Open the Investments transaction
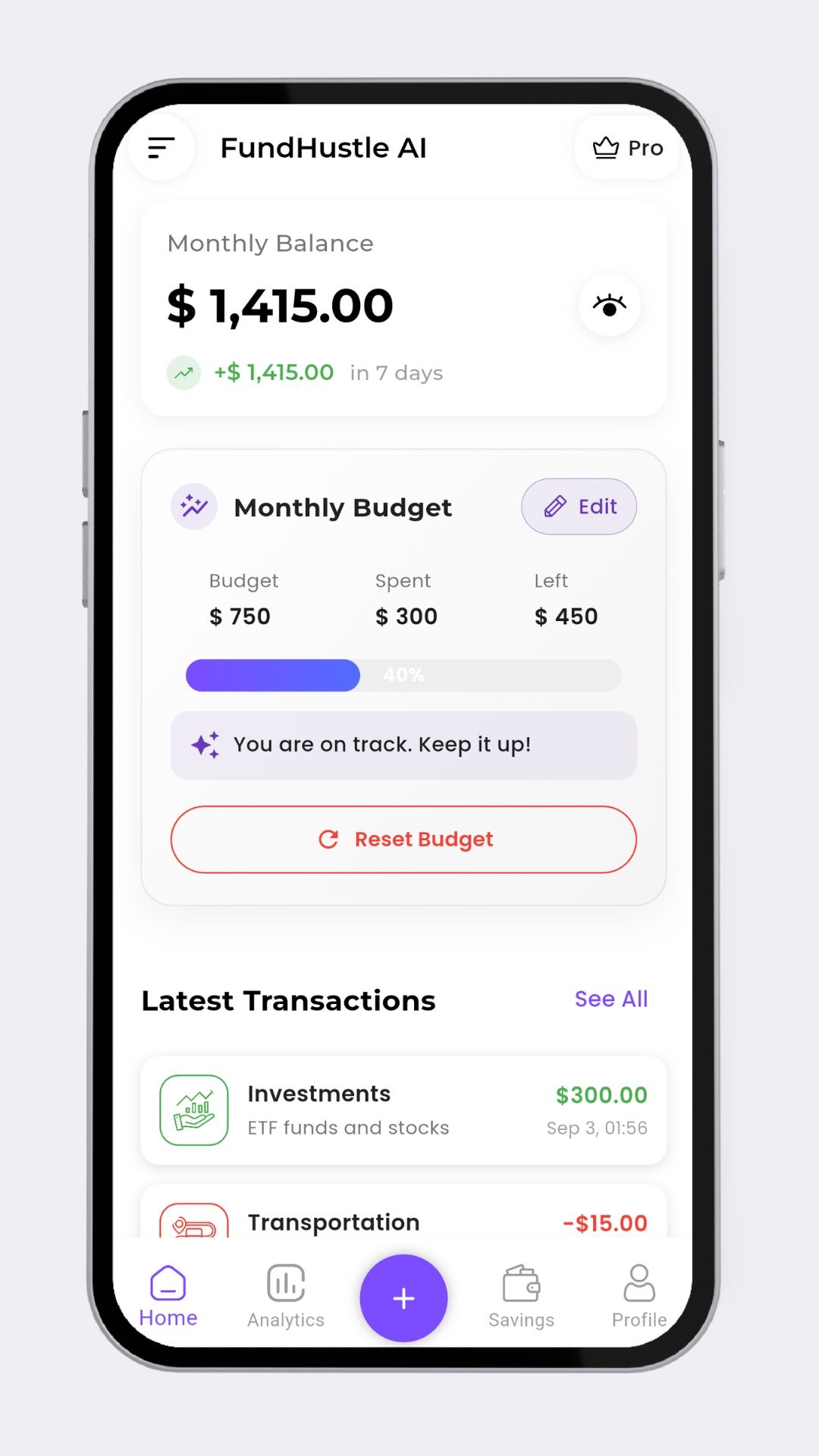This screenshot has width=819, height=1456. [403, 1110]
